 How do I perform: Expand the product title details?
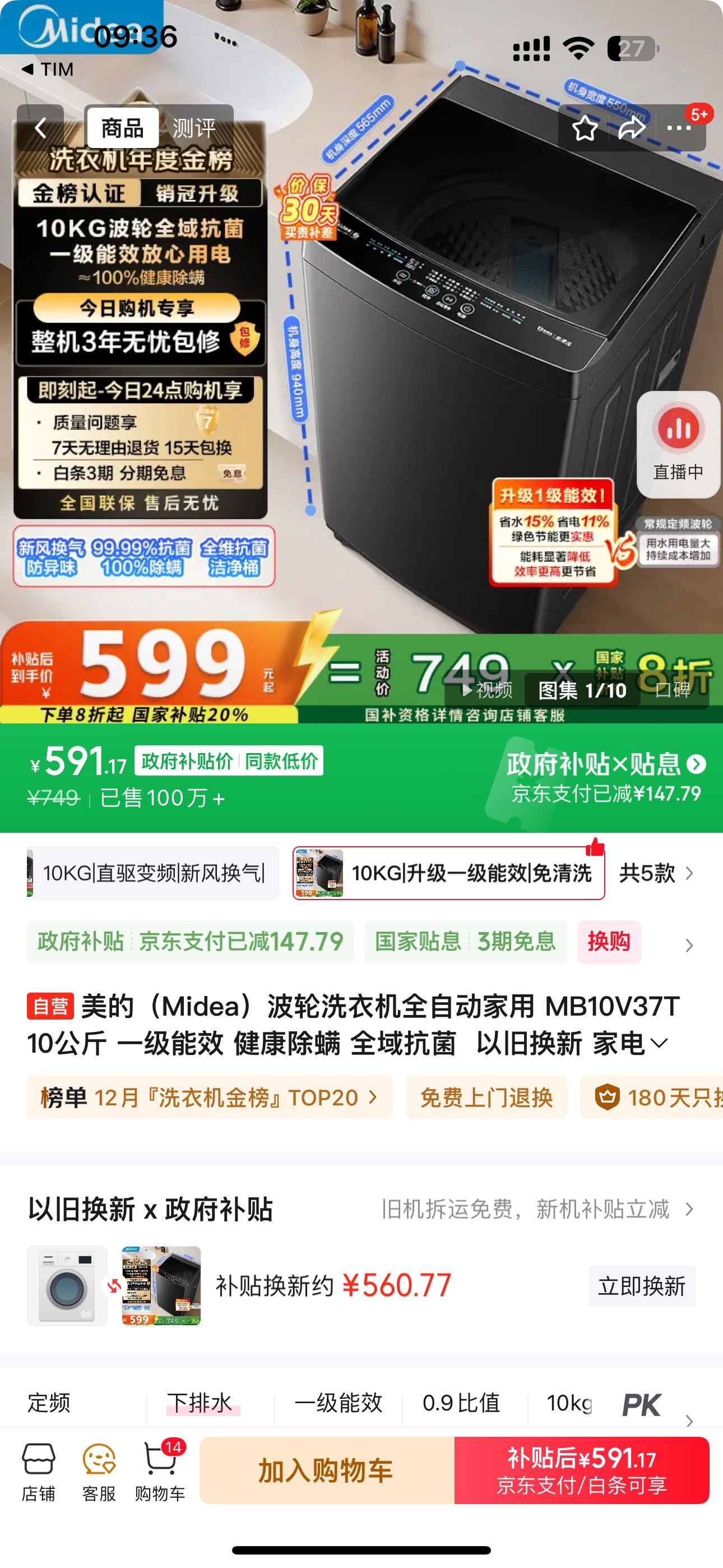(x=659, y=1044)
